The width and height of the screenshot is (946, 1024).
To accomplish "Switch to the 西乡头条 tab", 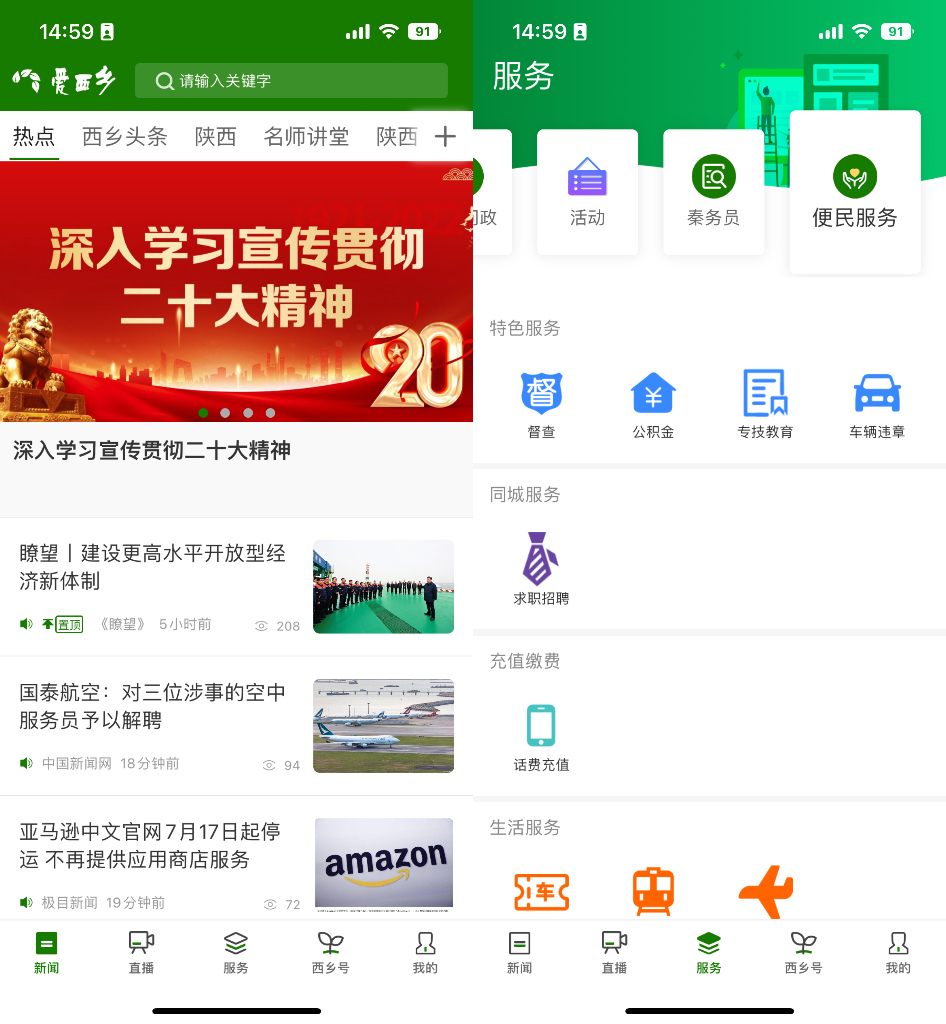I will 125,137.
